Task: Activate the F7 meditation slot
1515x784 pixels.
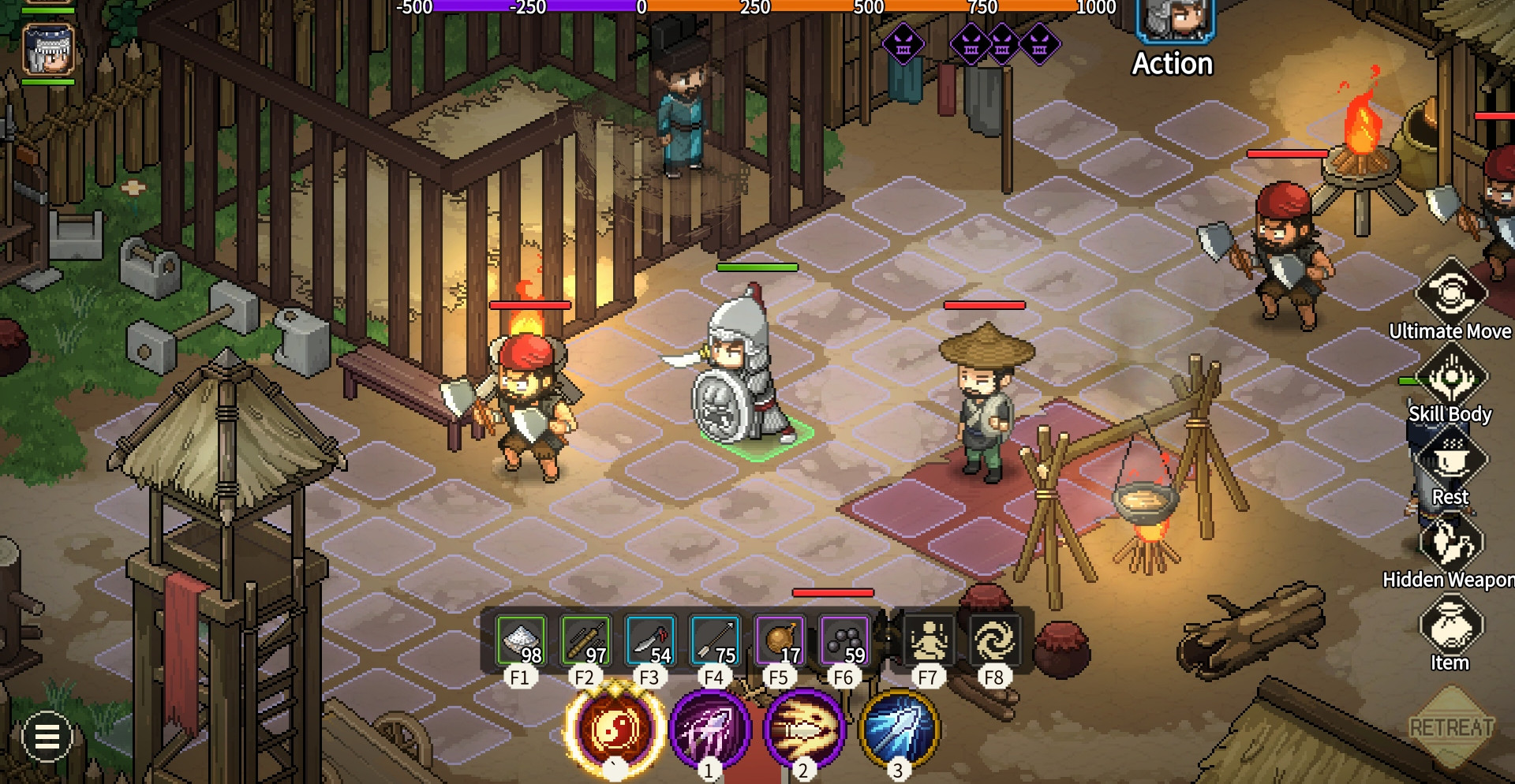Action: click(x=928, y=640)
